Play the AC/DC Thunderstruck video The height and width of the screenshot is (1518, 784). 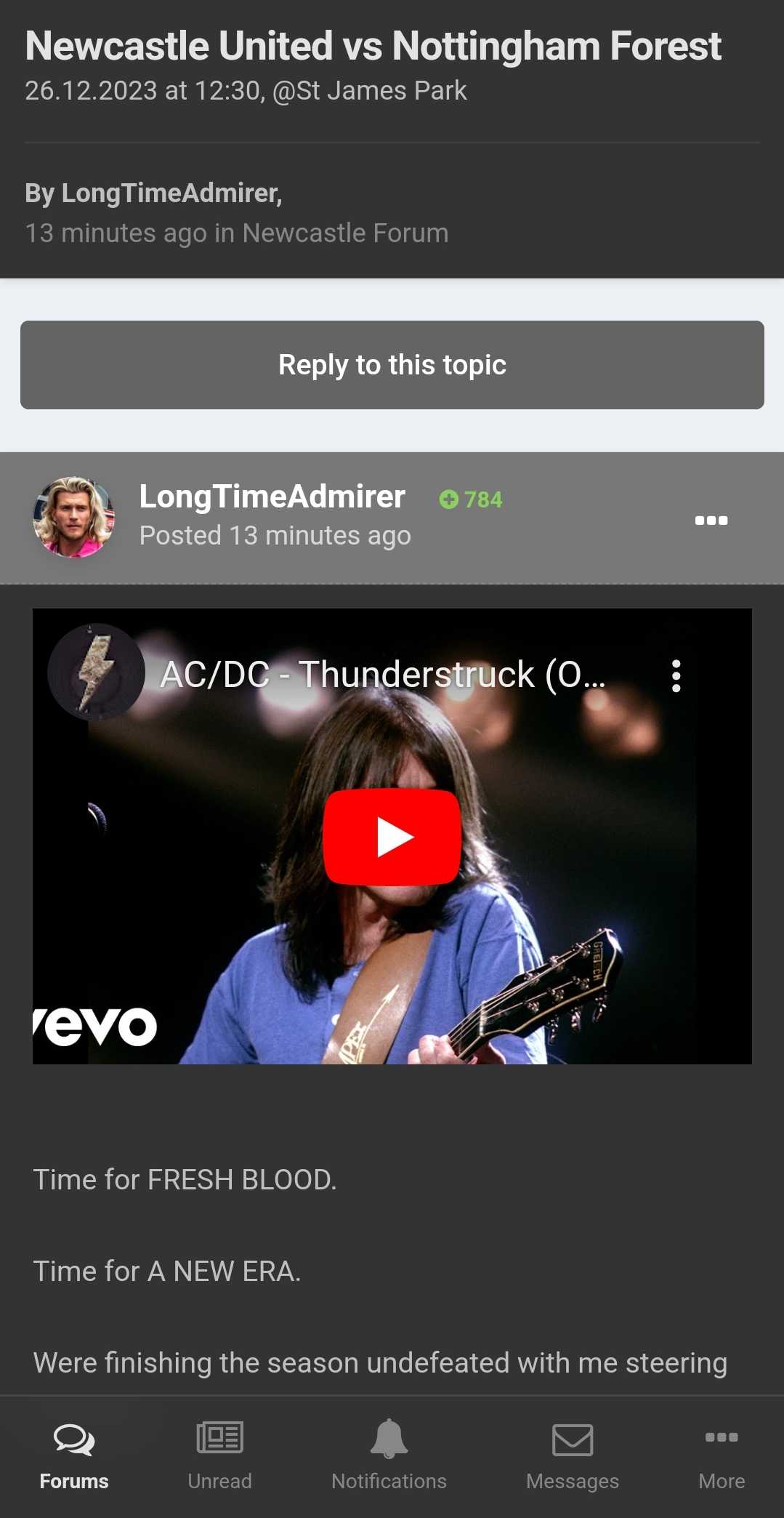(x=392, y=837)
